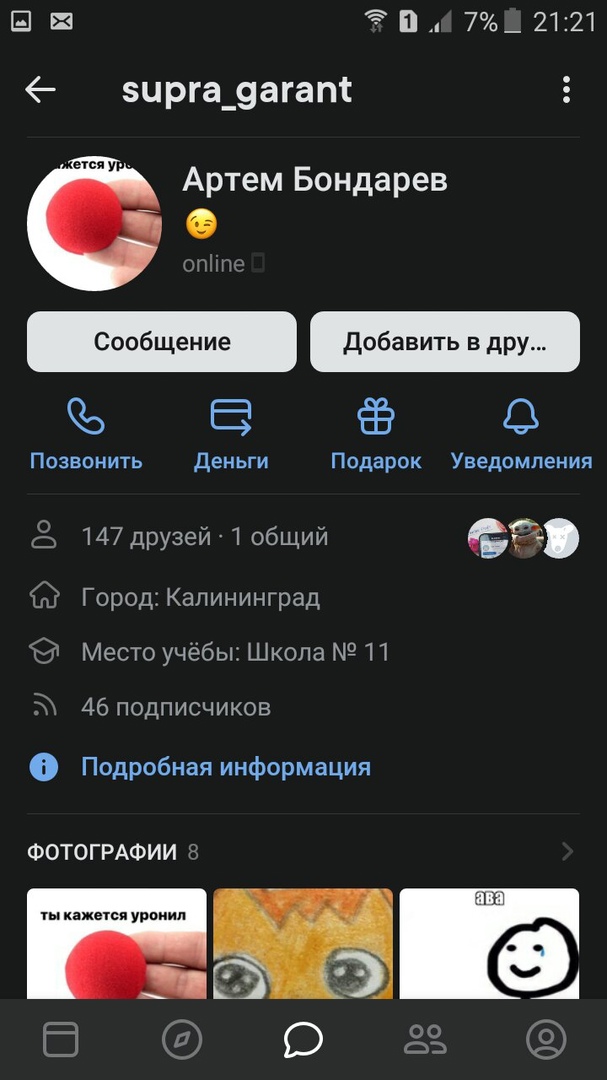Switch to the profile tab
The image size is (607, 1080).
pos(546,1040)
